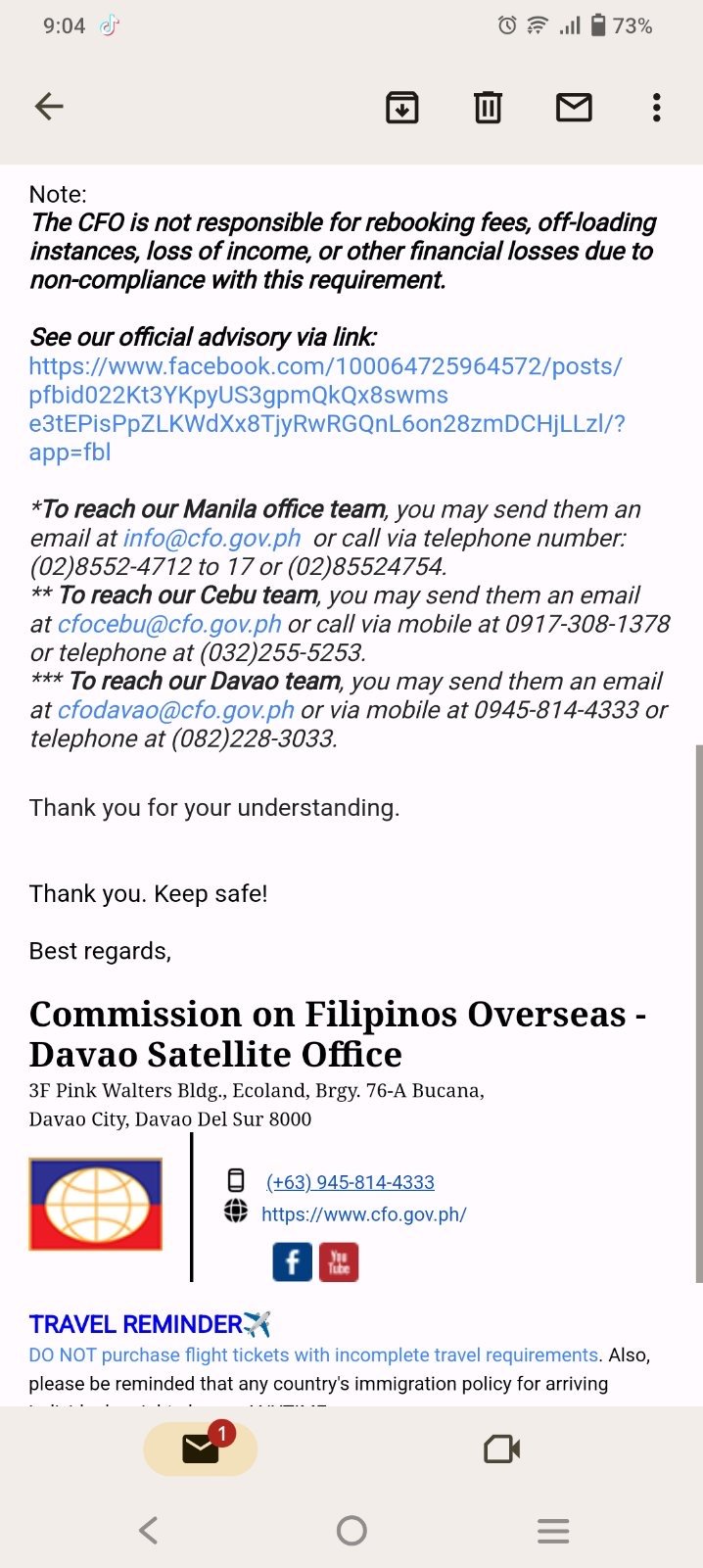Switch to the Mail tab
This screenshot has height=1568, width=703.
click(201, 1449)
